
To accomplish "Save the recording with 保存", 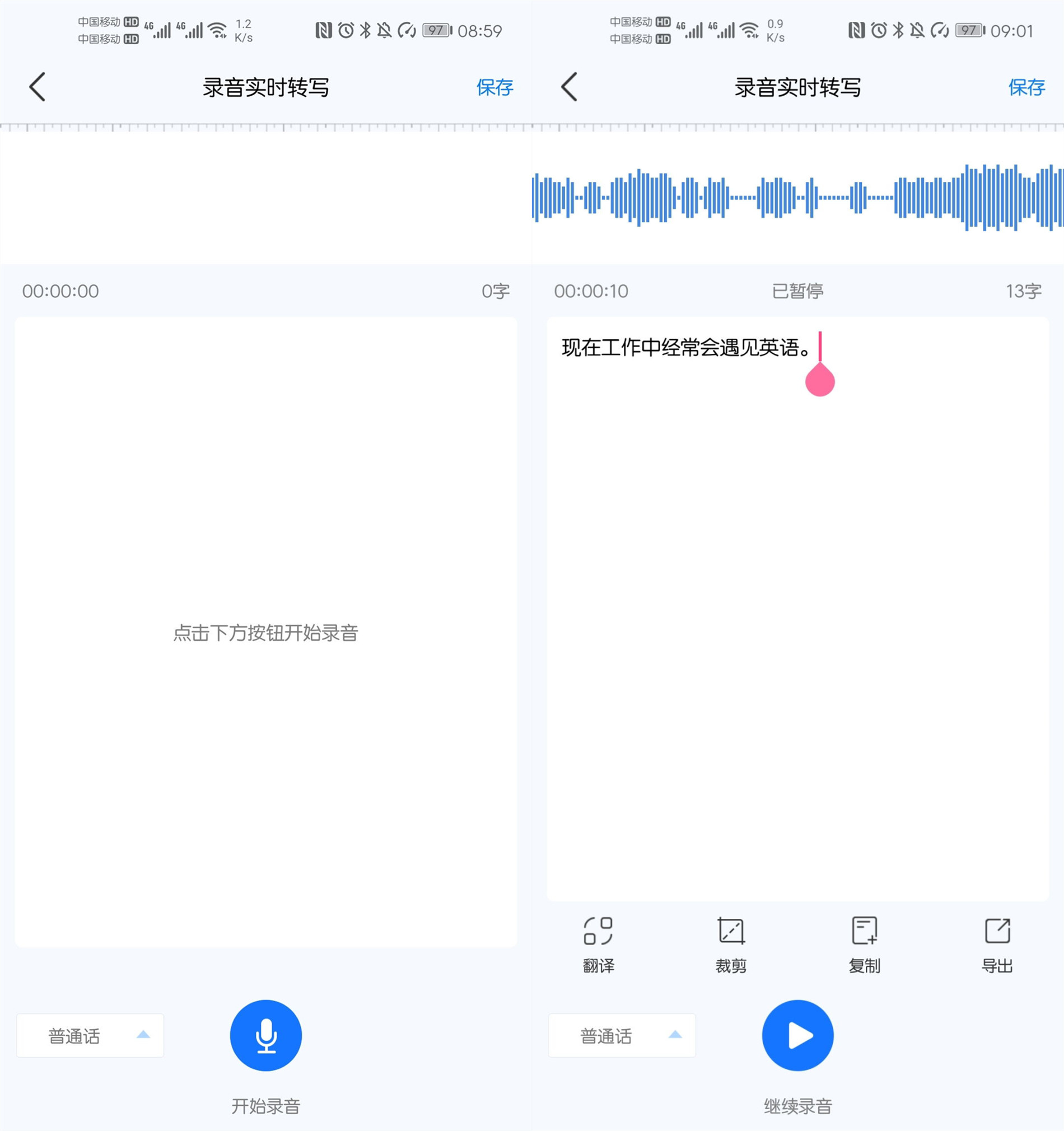I will click(x=494, y=87).
